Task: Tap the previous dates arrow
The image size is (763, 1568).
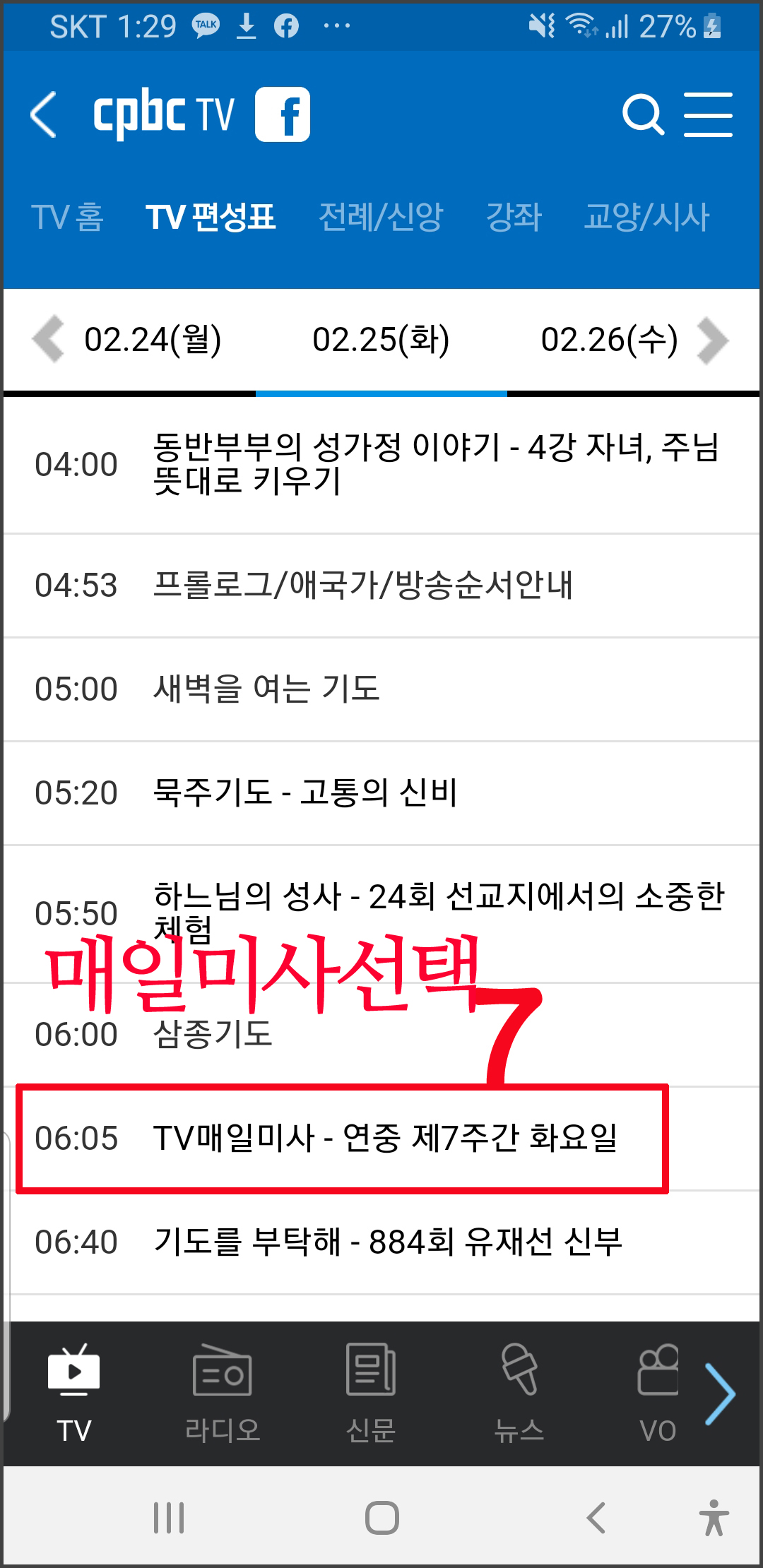Action: [x=48, y=340]
